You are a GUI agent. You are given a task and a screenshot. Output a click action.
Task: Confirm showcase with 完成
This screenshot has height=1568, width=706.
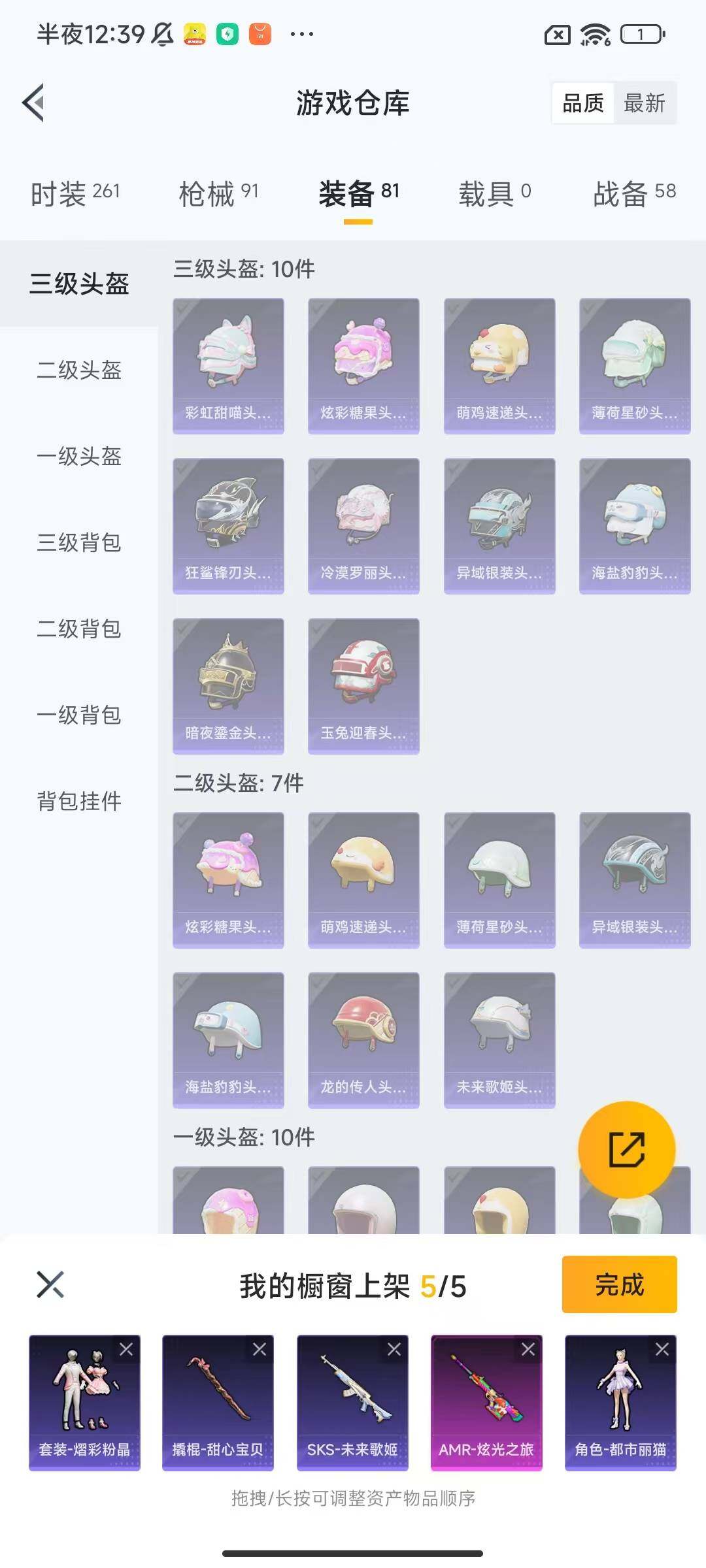click(x=619, y=1284)
